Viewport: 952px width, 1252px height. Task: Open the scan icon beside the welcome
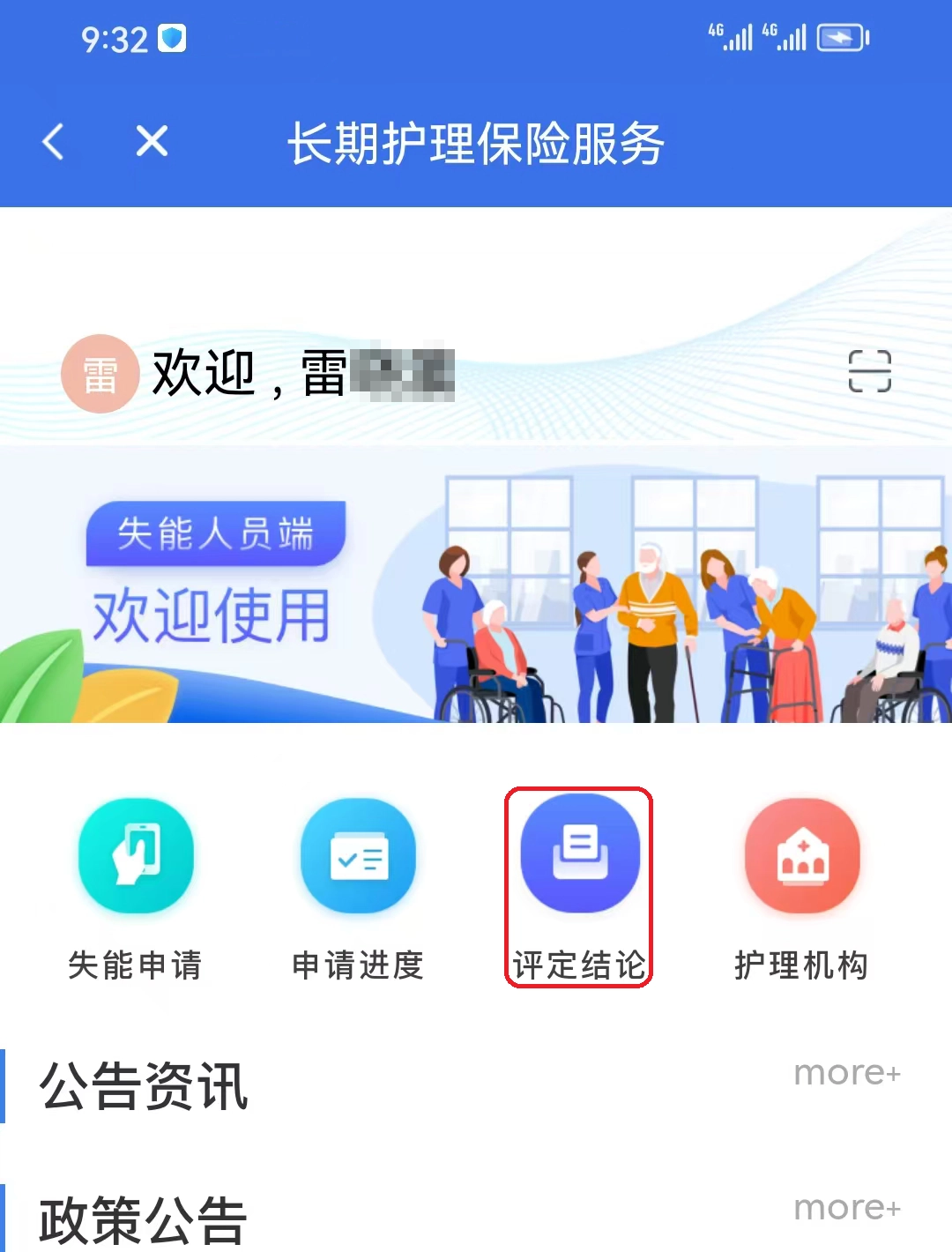869,371
